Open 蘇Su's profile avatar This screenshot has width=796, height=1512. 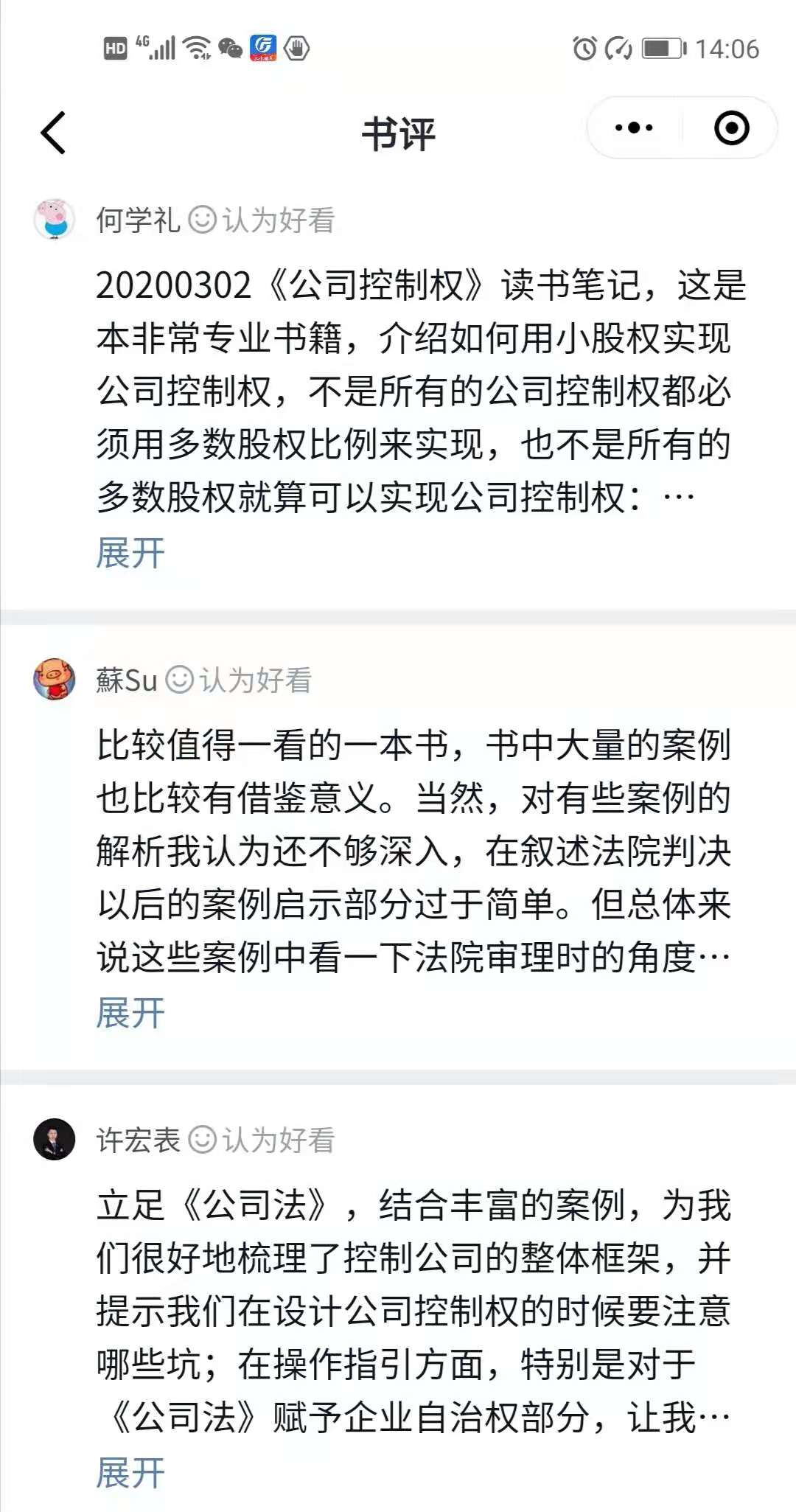(55, 679)
